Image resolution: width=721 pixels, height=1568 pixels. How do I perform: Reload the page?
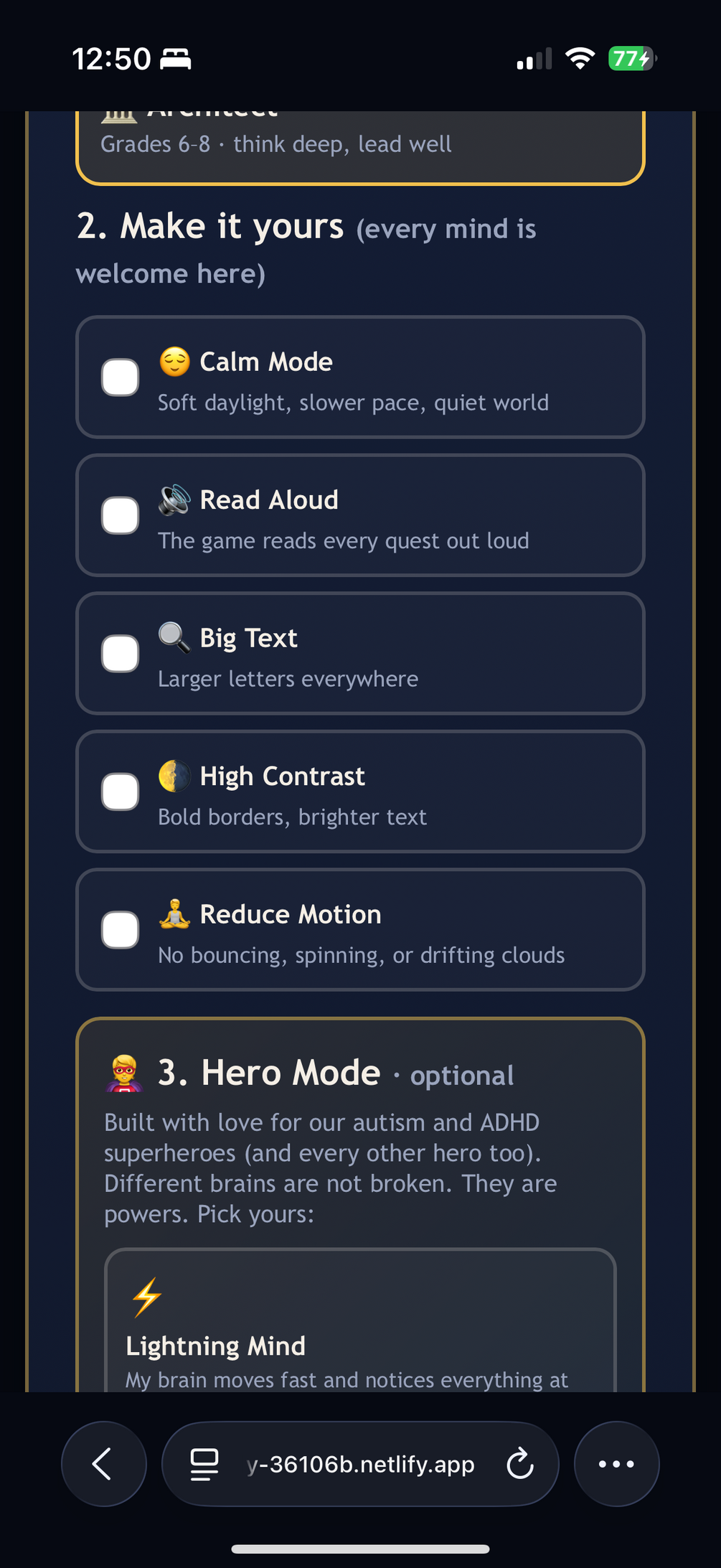point(520,1464)
